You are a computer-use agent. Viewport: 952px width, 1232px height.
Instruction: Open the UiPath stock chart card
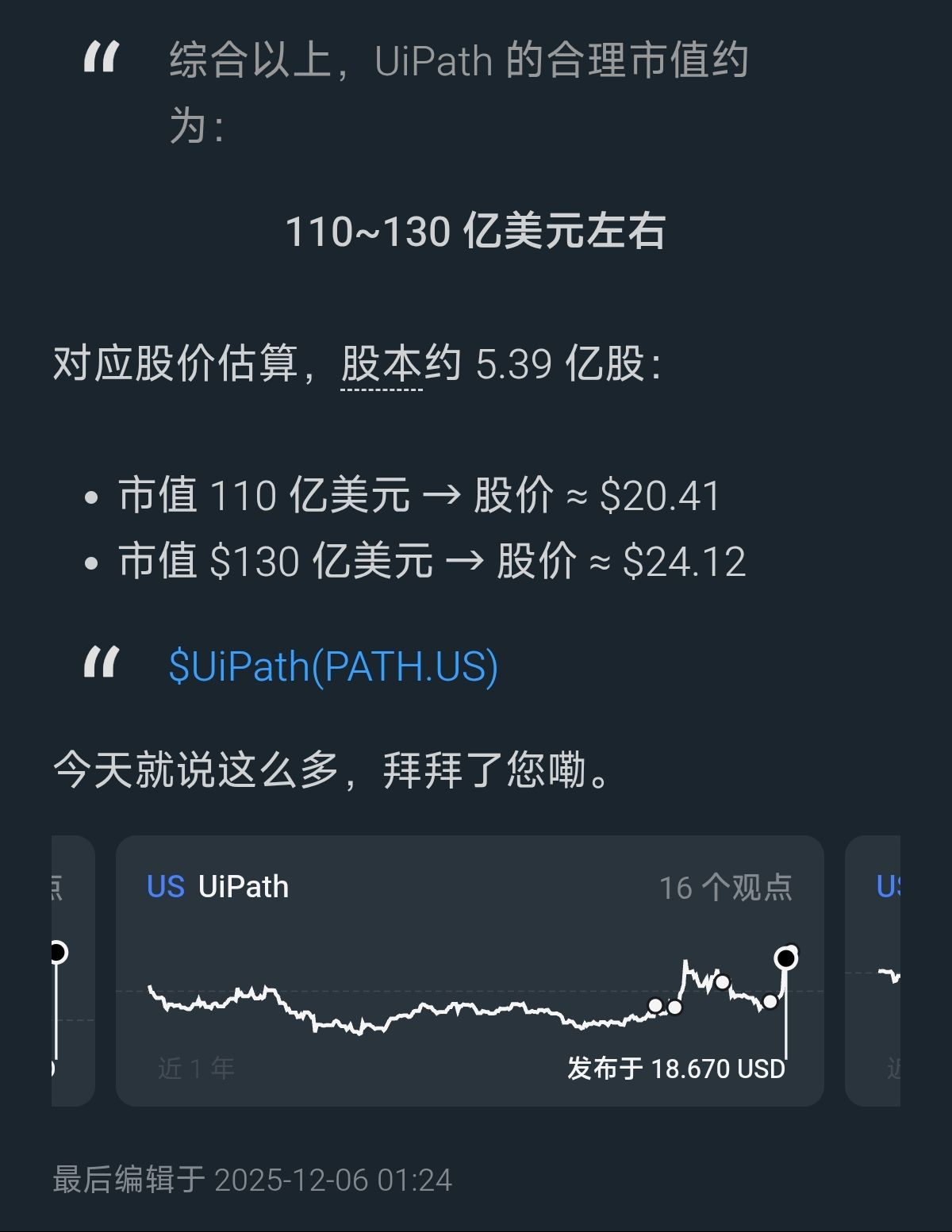coord(470,970)
